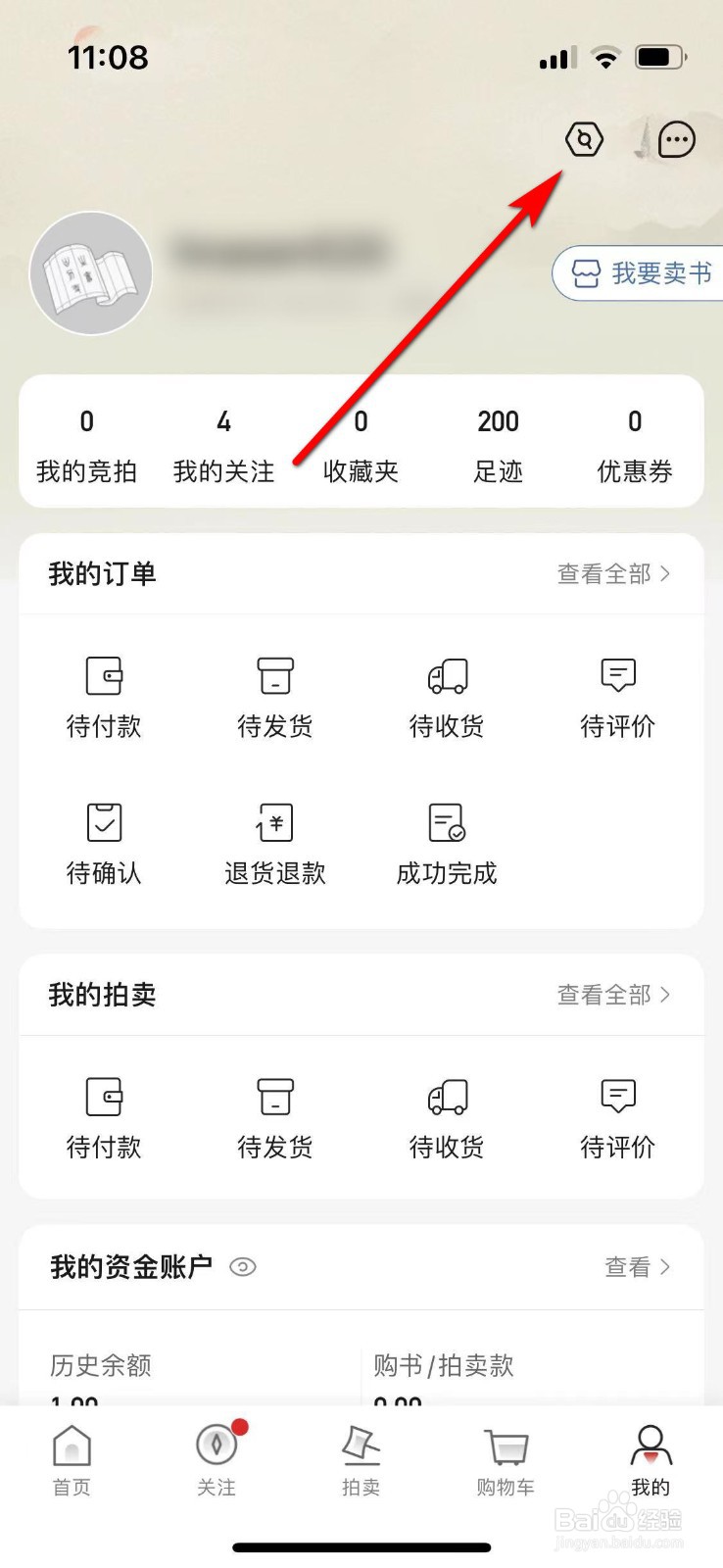Open the 购物车 tab
The height and width of the screenshot is (1568, 723).
click(506, 1460)
